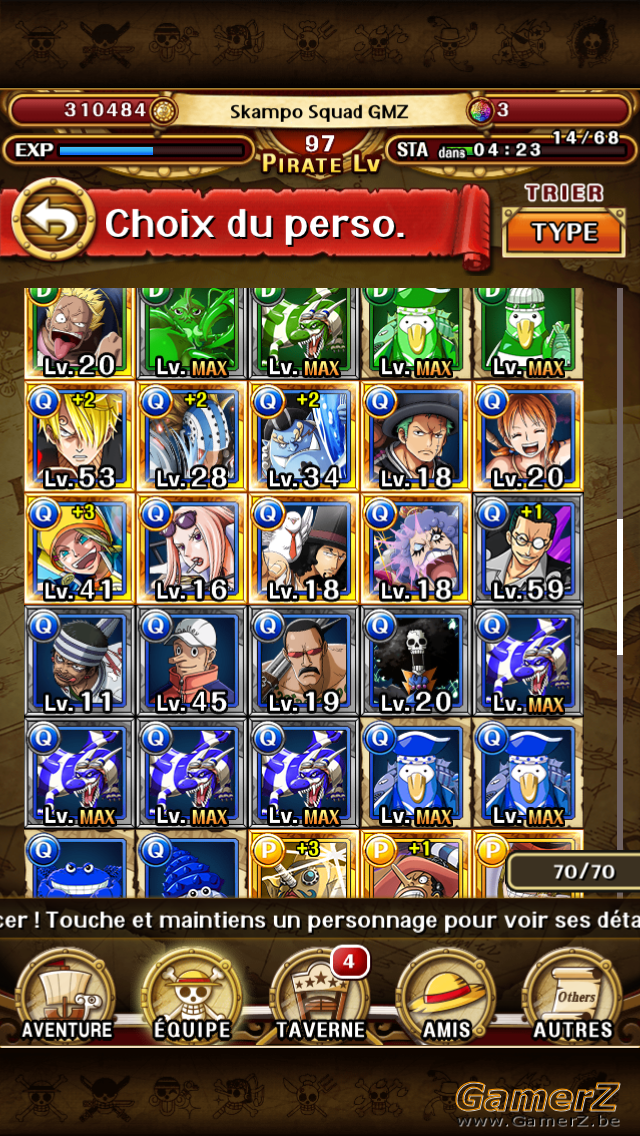Switch to the Équipe tab

(192, 996)
